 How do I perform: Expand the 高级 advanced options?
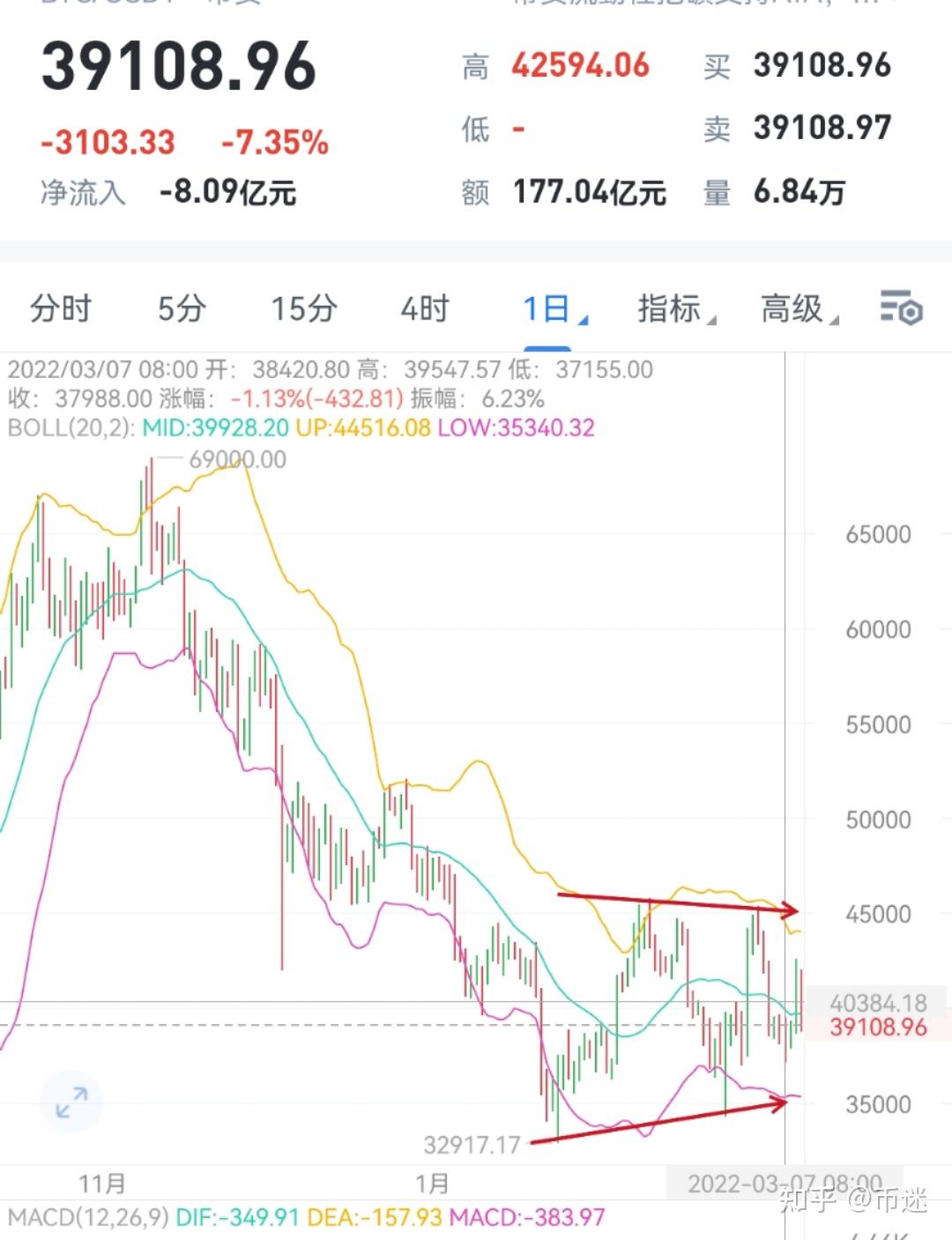[x=798, y=309]
